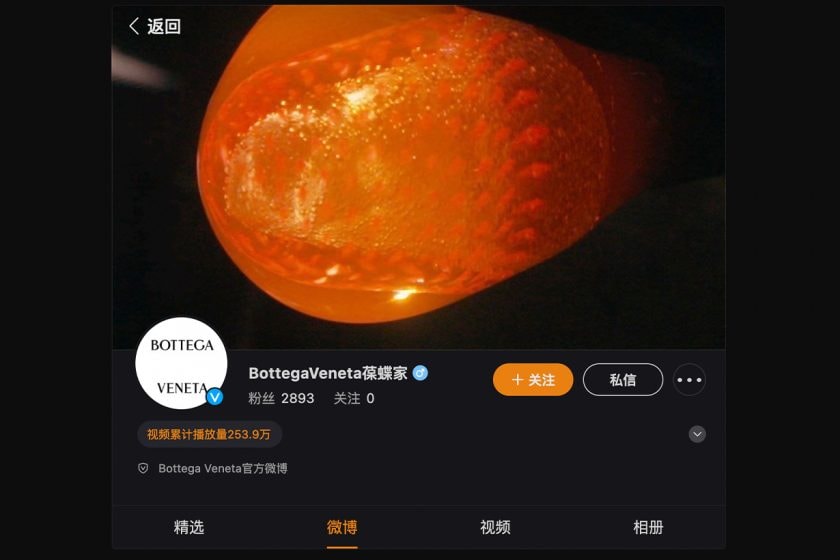View the 相册 tab

[x=648, y=527]
